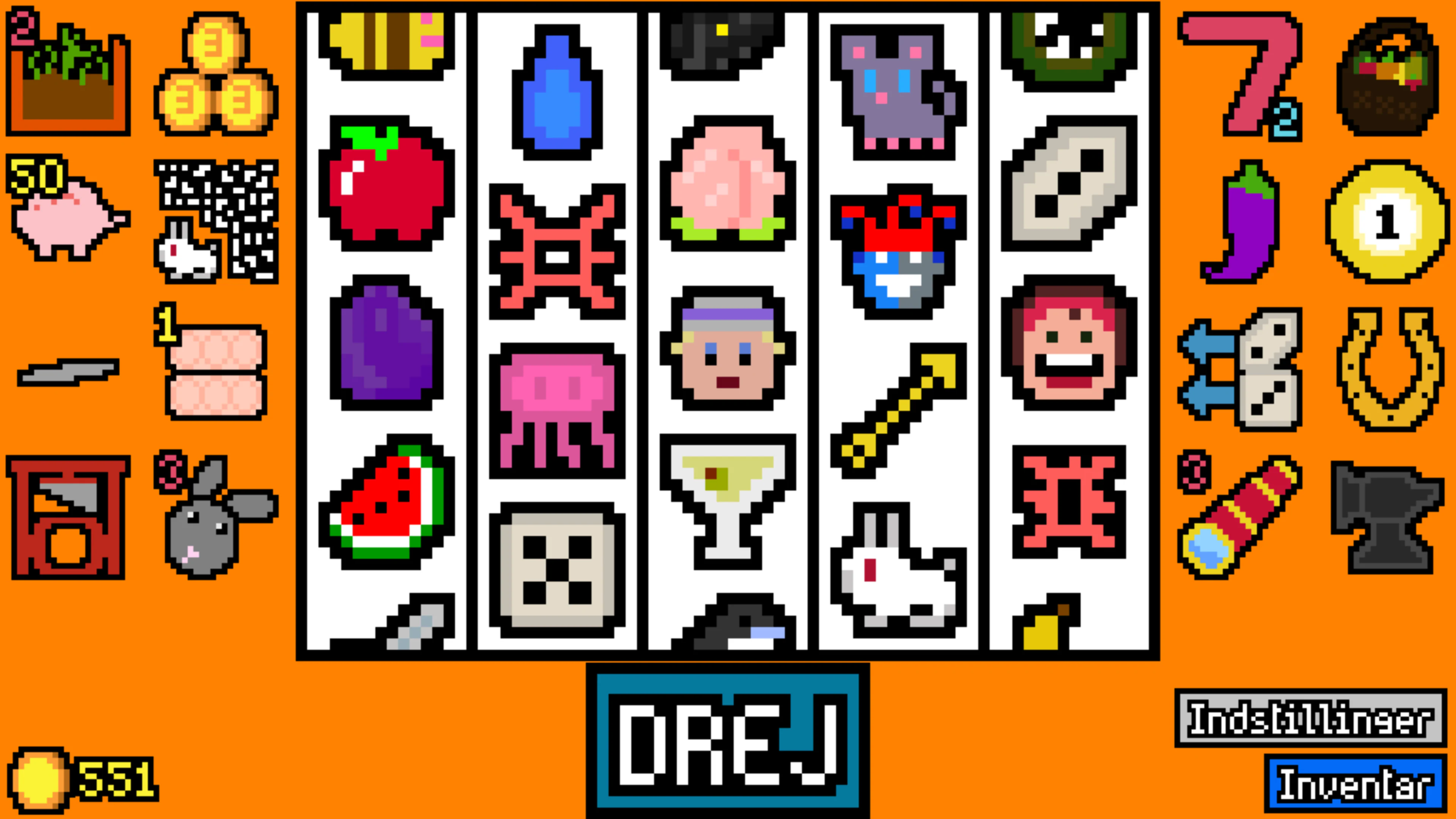Inspect the yellow billiard ball item
This screenshot has height=819, width=1456.
[x=1388, y=220]
